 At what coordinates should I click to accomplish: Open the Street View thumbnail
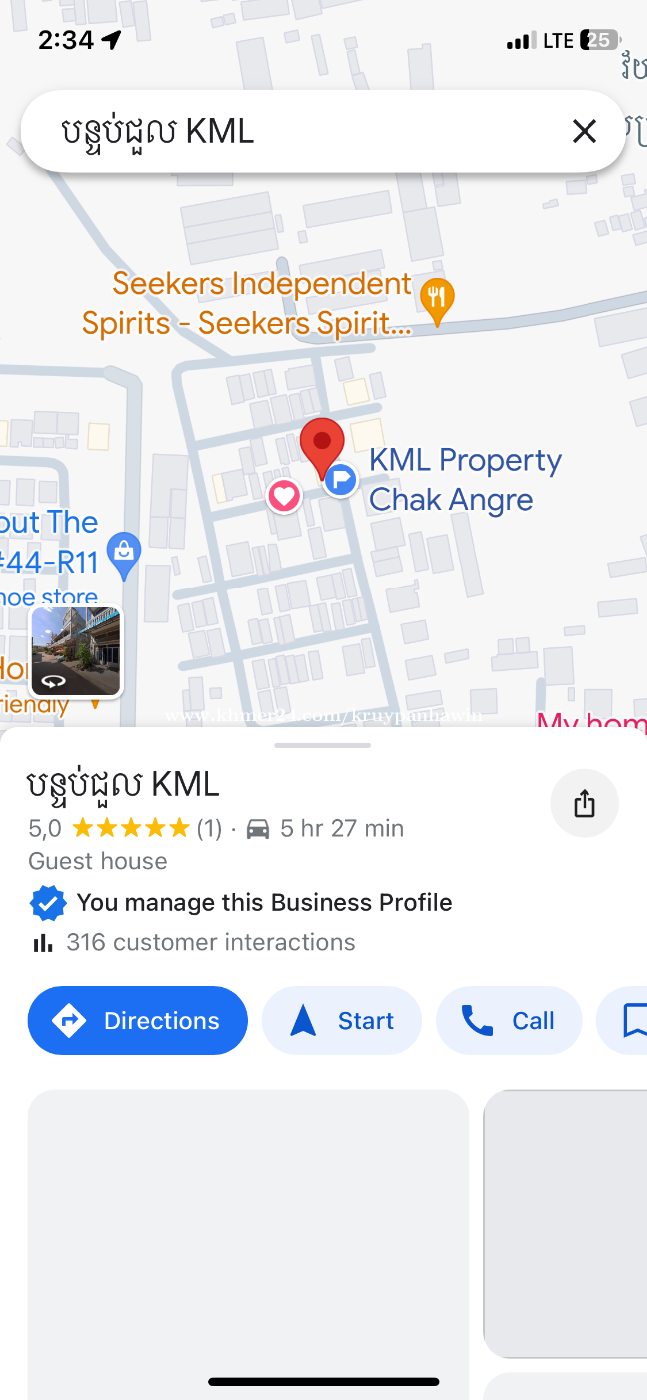76,651
